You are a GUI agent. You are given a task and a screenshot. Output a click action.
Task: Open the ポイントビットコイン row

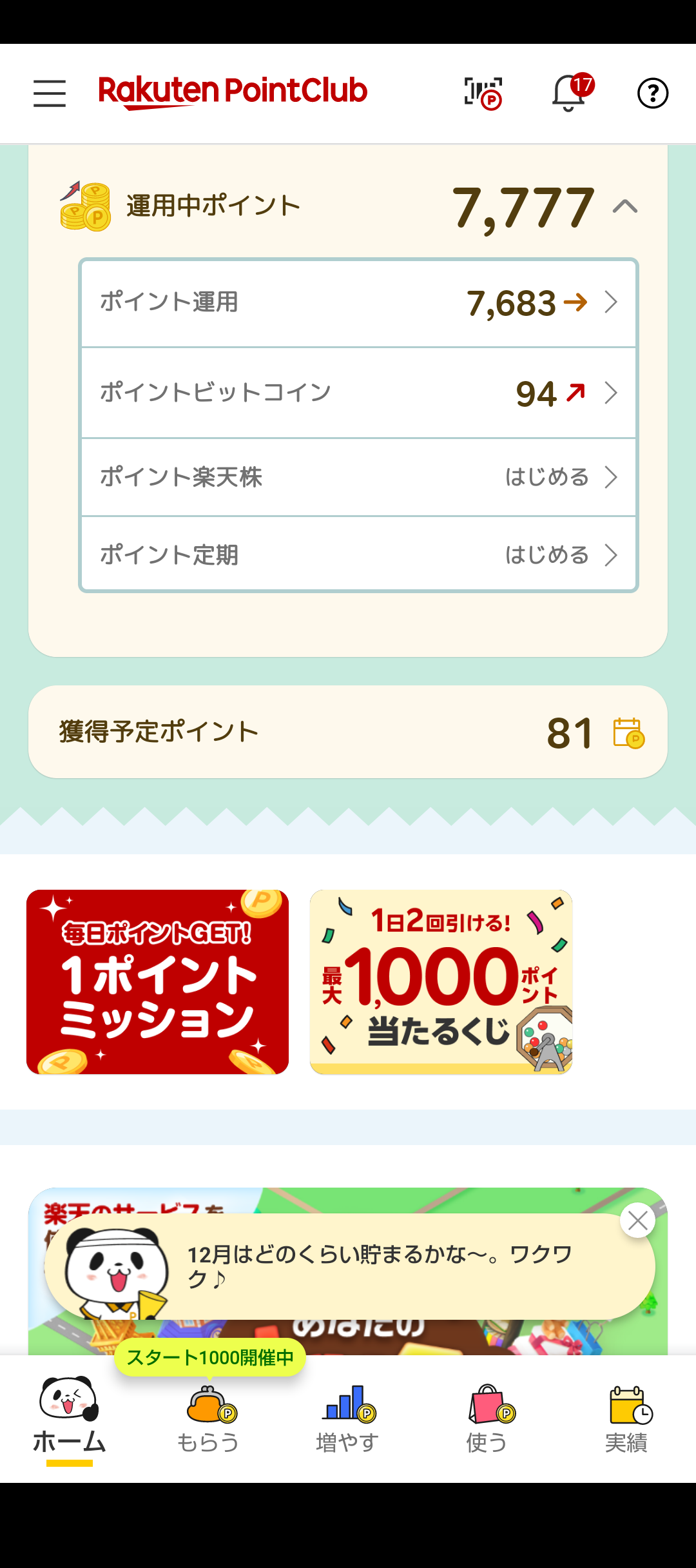[358, 393]
